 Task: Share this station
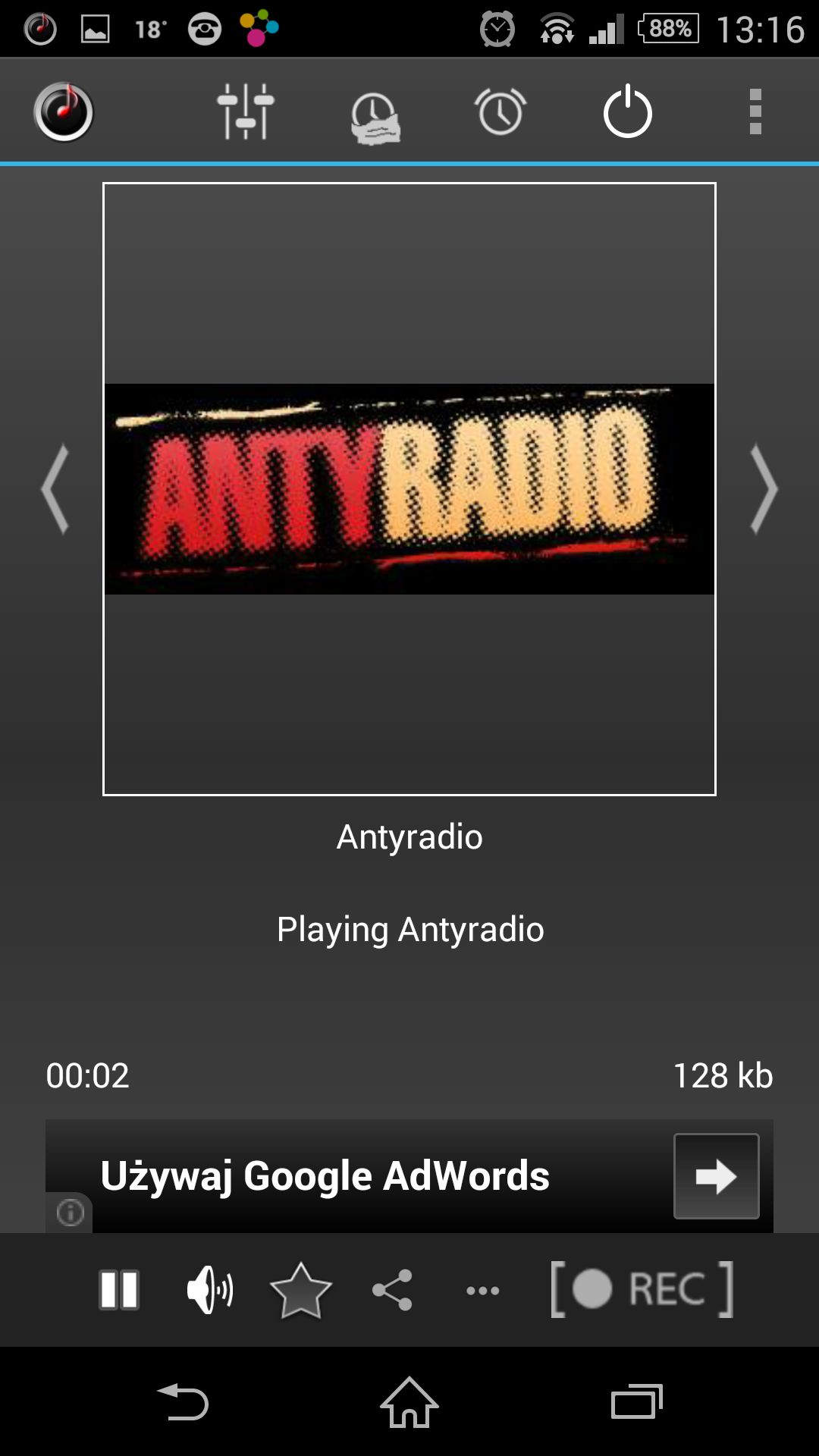click(x=392, y=1289)
